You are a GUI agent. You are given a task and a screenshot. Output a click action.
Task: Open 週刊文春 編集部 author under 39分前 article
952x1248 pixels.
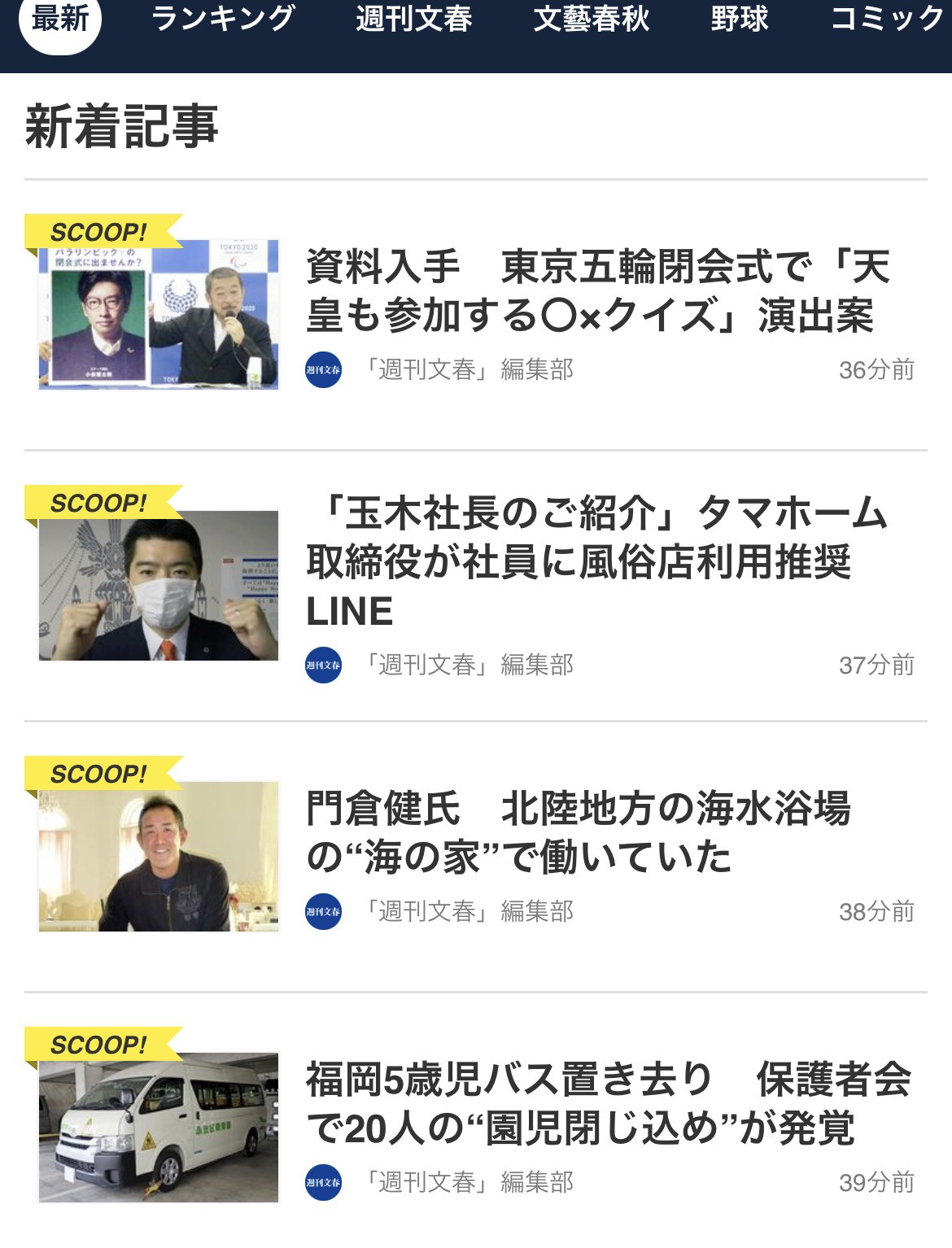(x=467, y=1182)
